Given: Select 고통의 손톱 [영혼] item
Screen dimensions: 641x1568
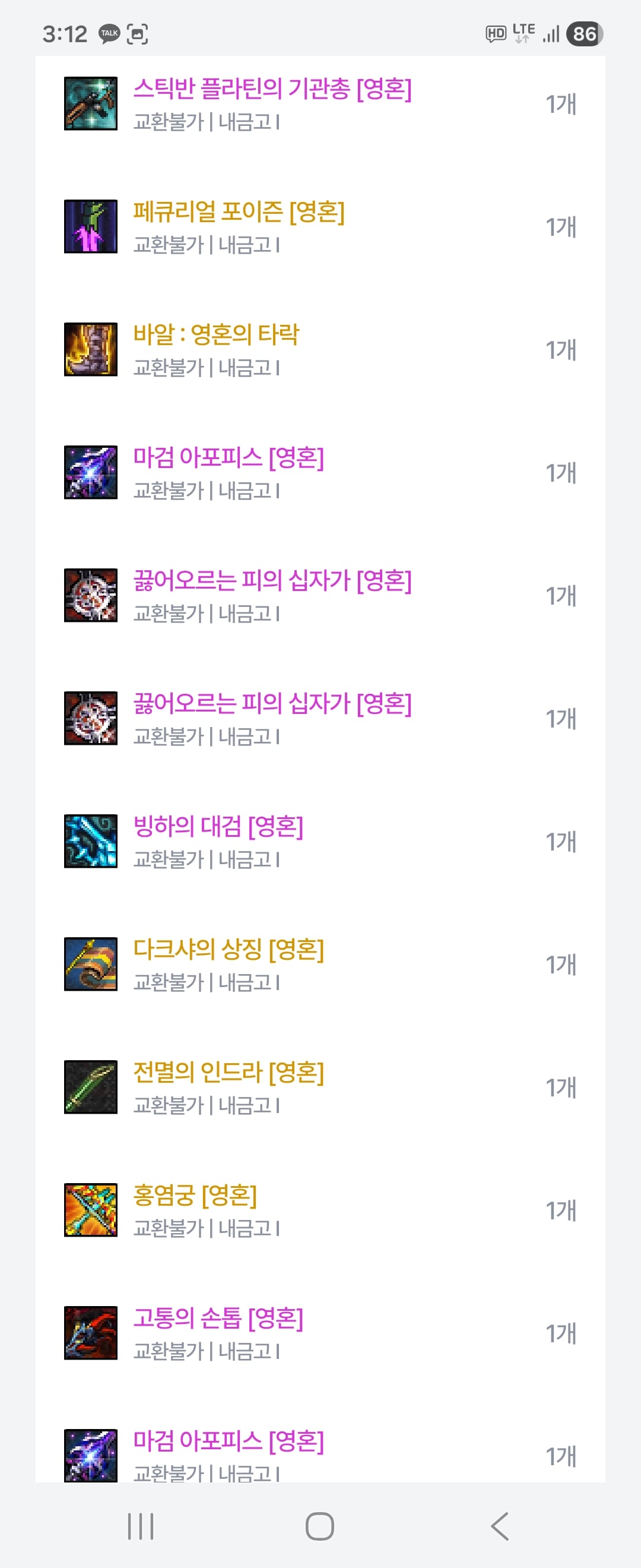Looking at the screenshot, I should (218, 1319).
